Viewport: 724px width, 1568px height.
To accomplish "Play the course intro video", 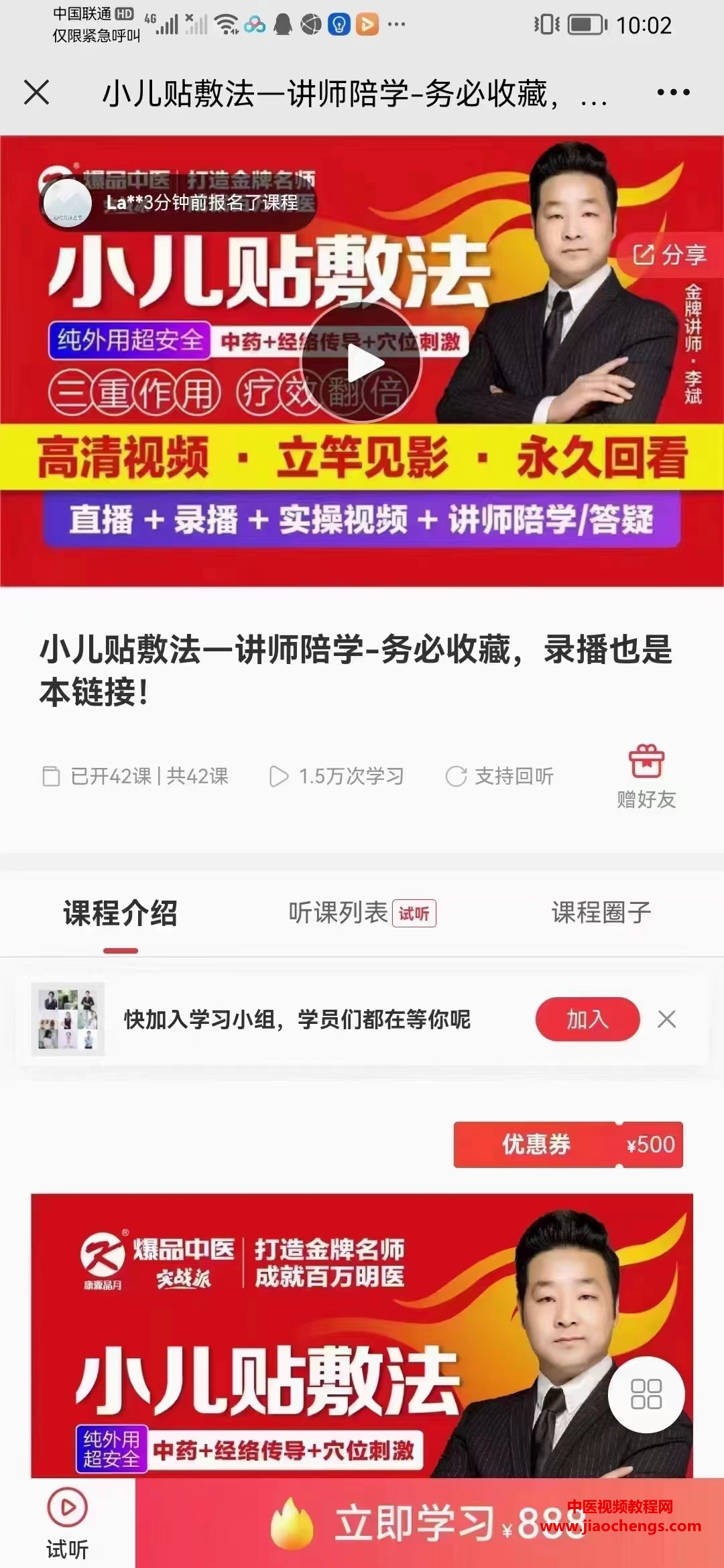I will pos(361,363).
